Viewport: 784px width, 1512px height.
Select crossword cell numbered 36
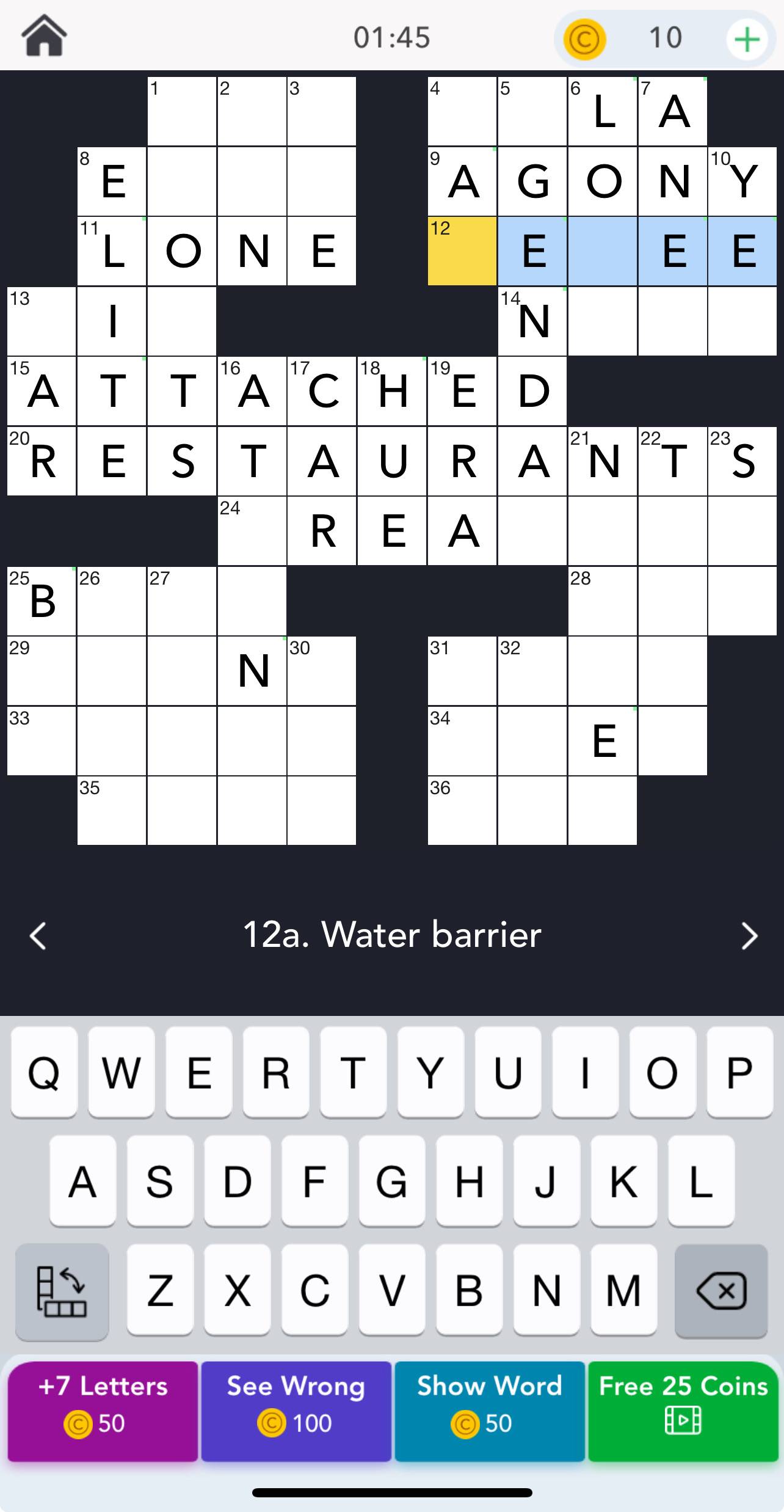[462, 811]
